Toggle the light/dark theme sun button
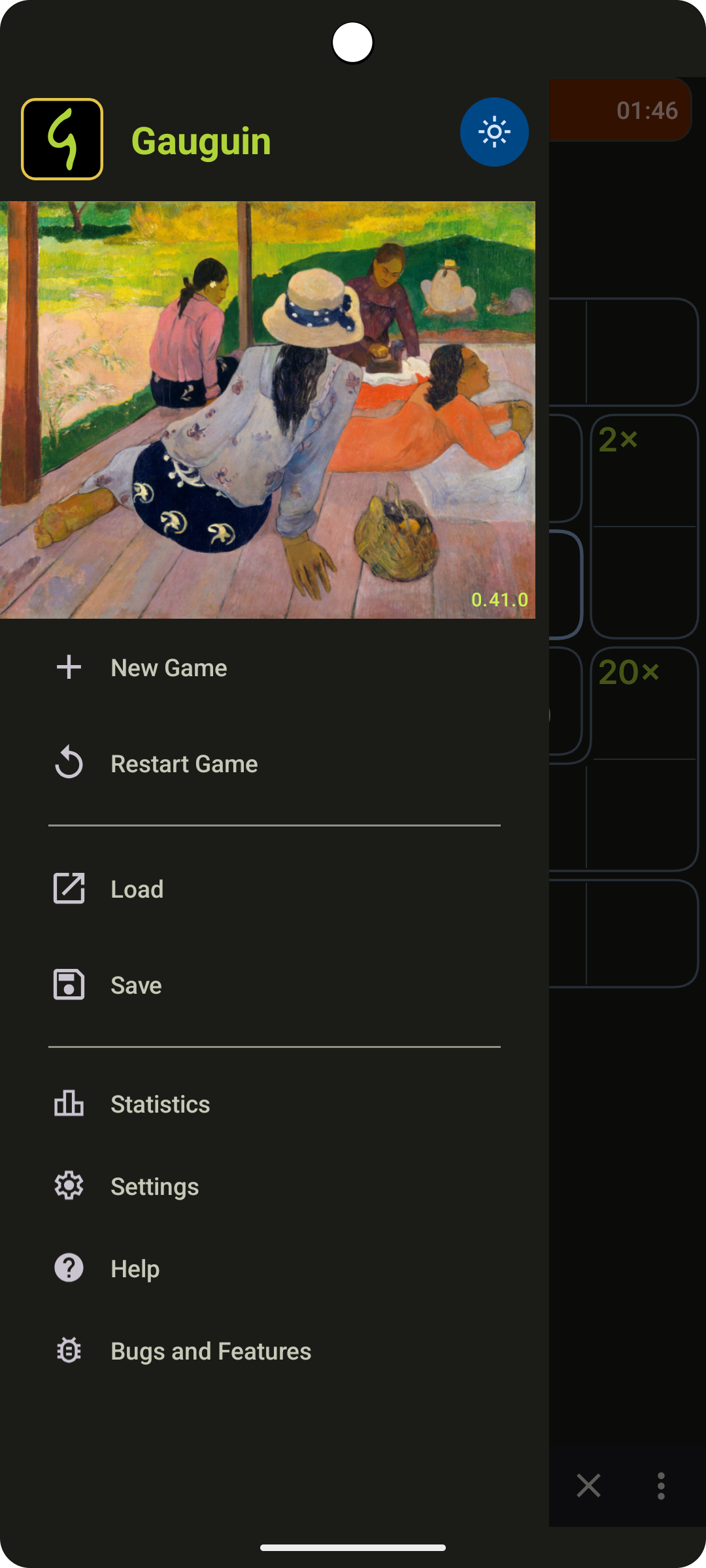Screen dimensions: 706x1568 pos(494,132)
